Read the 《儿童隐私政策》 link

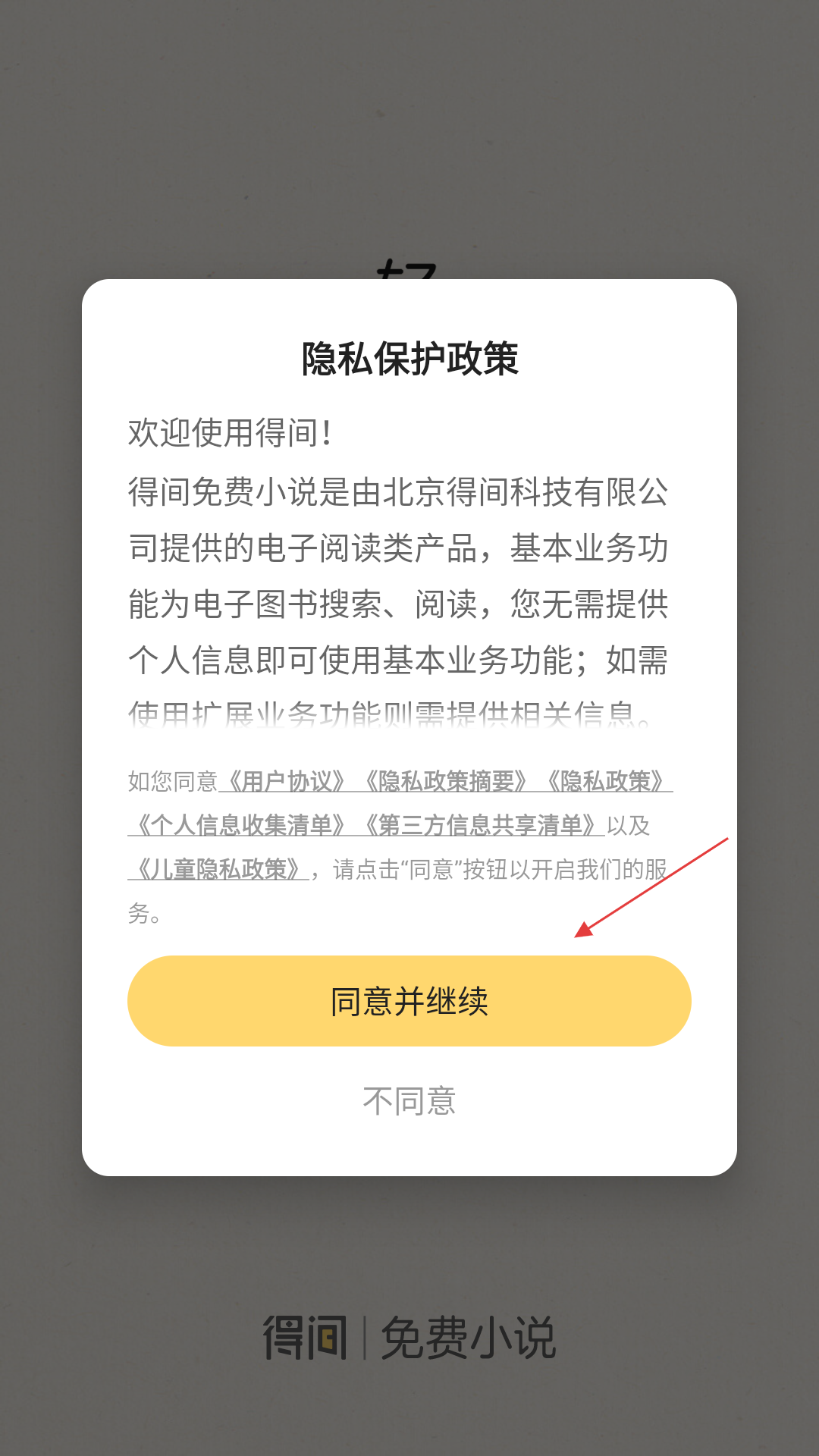tap(218, 869)
